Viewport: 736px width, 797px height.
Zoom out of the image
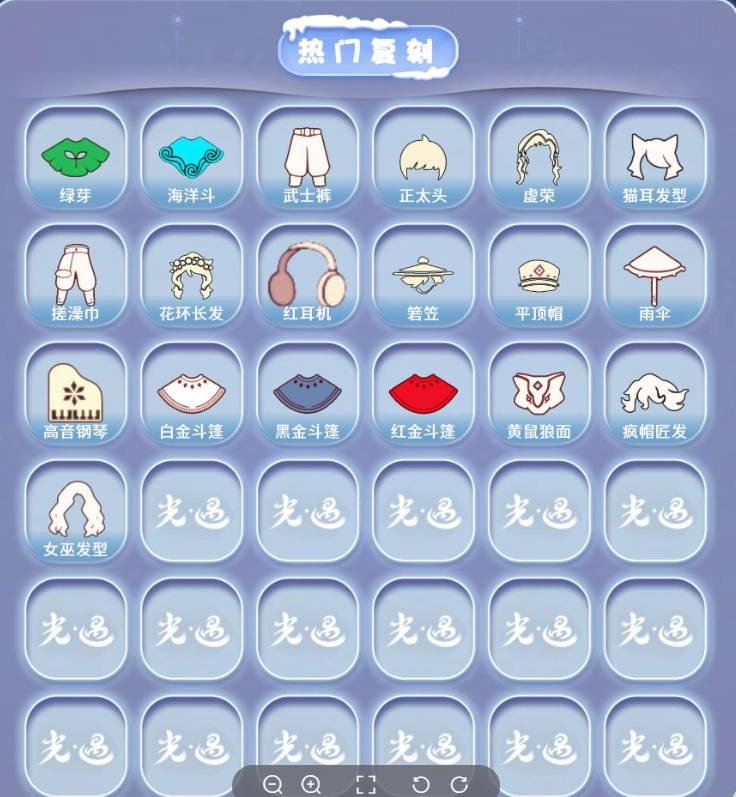pos(273,784)
